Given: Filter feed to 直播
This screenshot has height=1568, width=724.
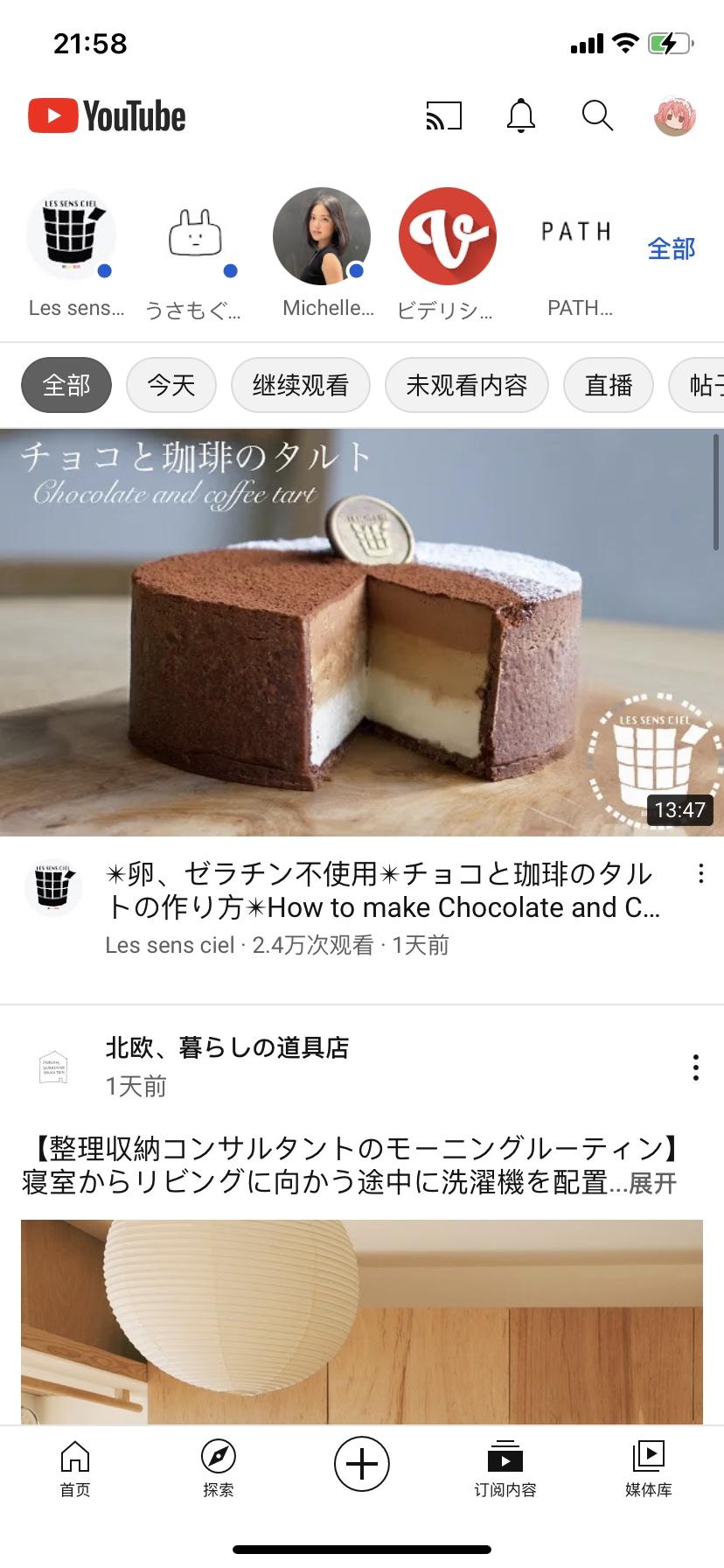Looking at the screenshot, I should (608, 385).
